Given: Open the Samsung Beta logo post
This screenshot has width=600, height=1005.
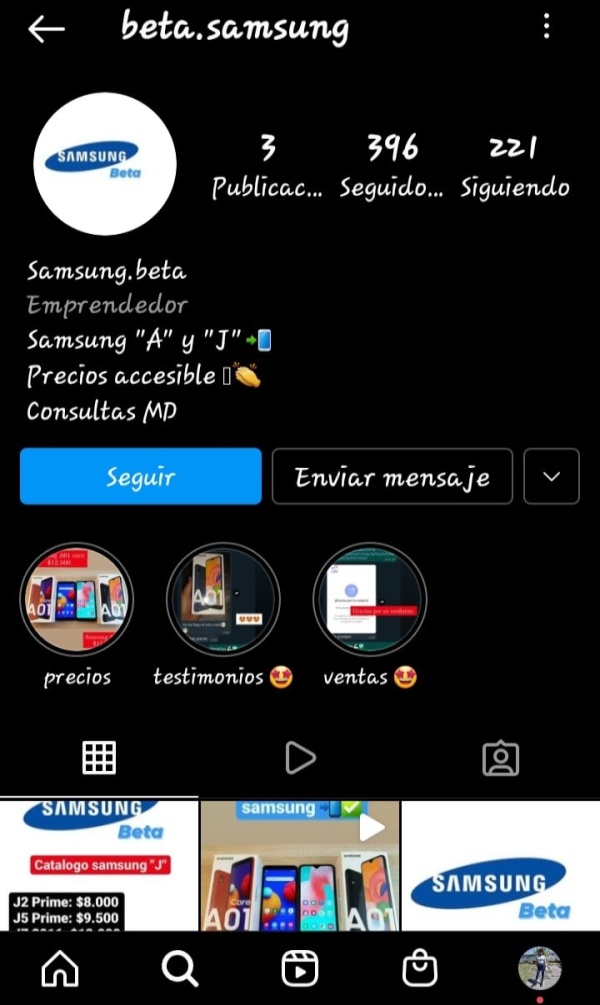Looking at the screenshot, I should (500, 865).
